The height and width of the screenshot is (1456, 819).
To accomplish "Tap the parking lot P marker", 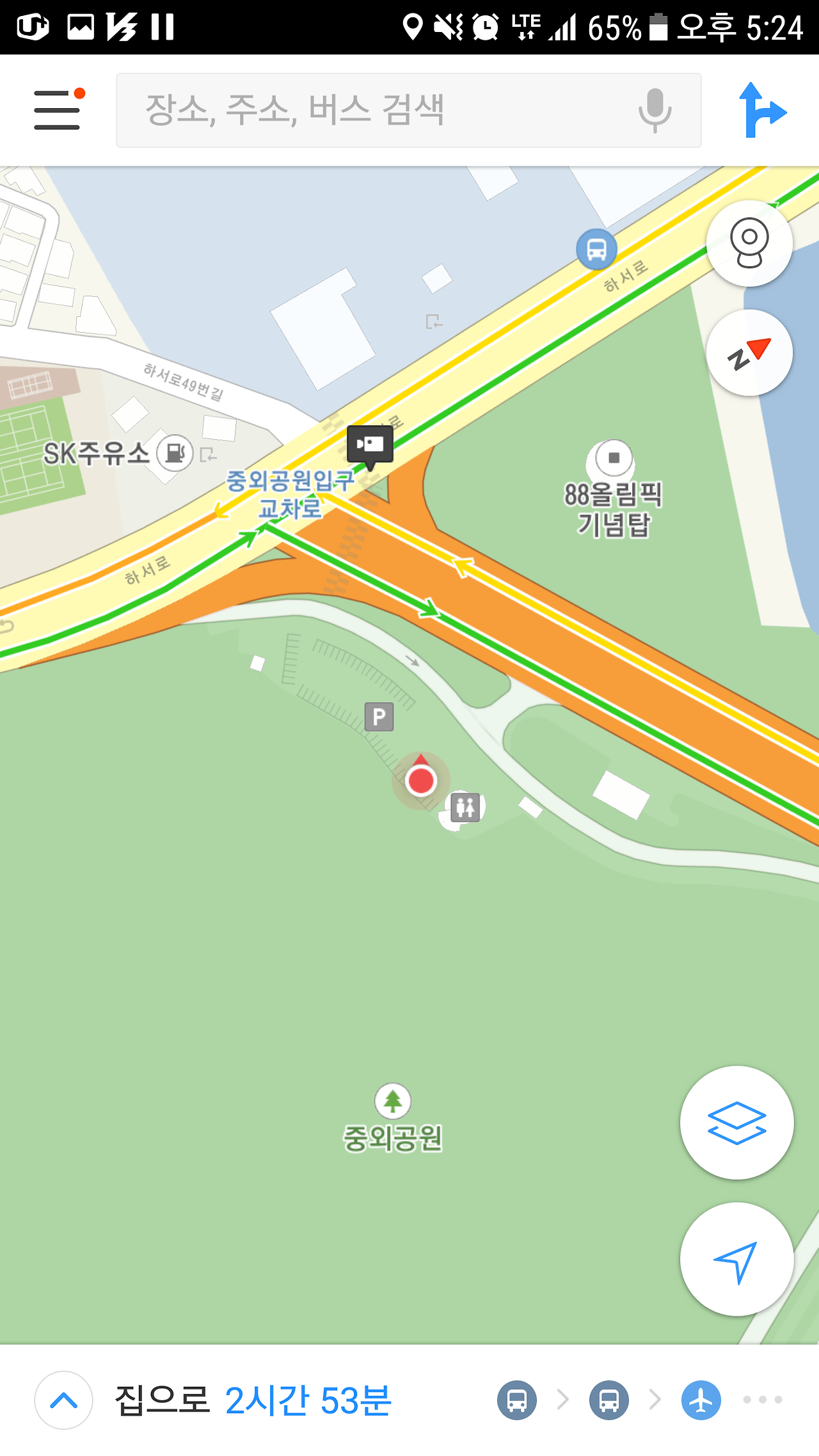I will coord(379,717).
